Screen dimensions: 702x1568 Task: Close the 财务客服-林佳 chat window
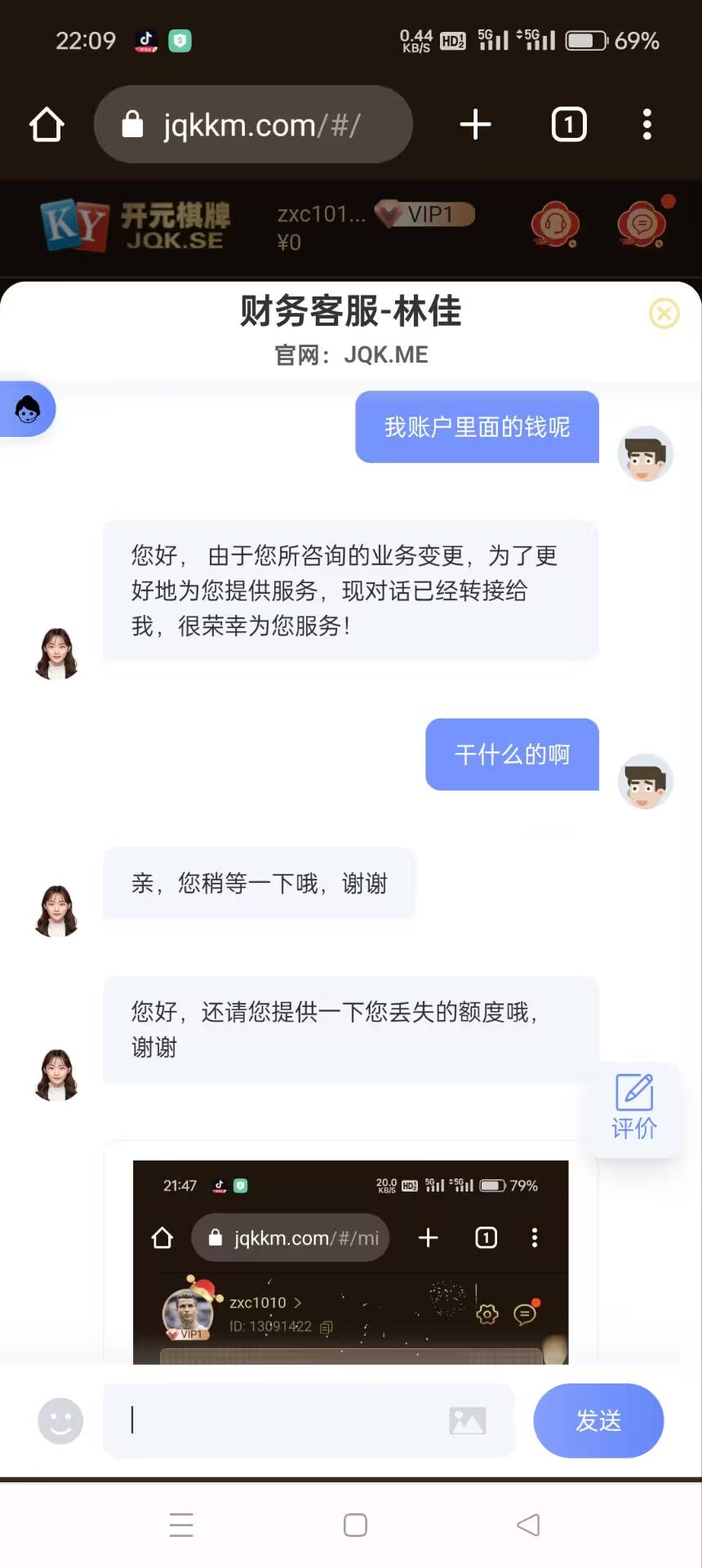tap(664, 314)
